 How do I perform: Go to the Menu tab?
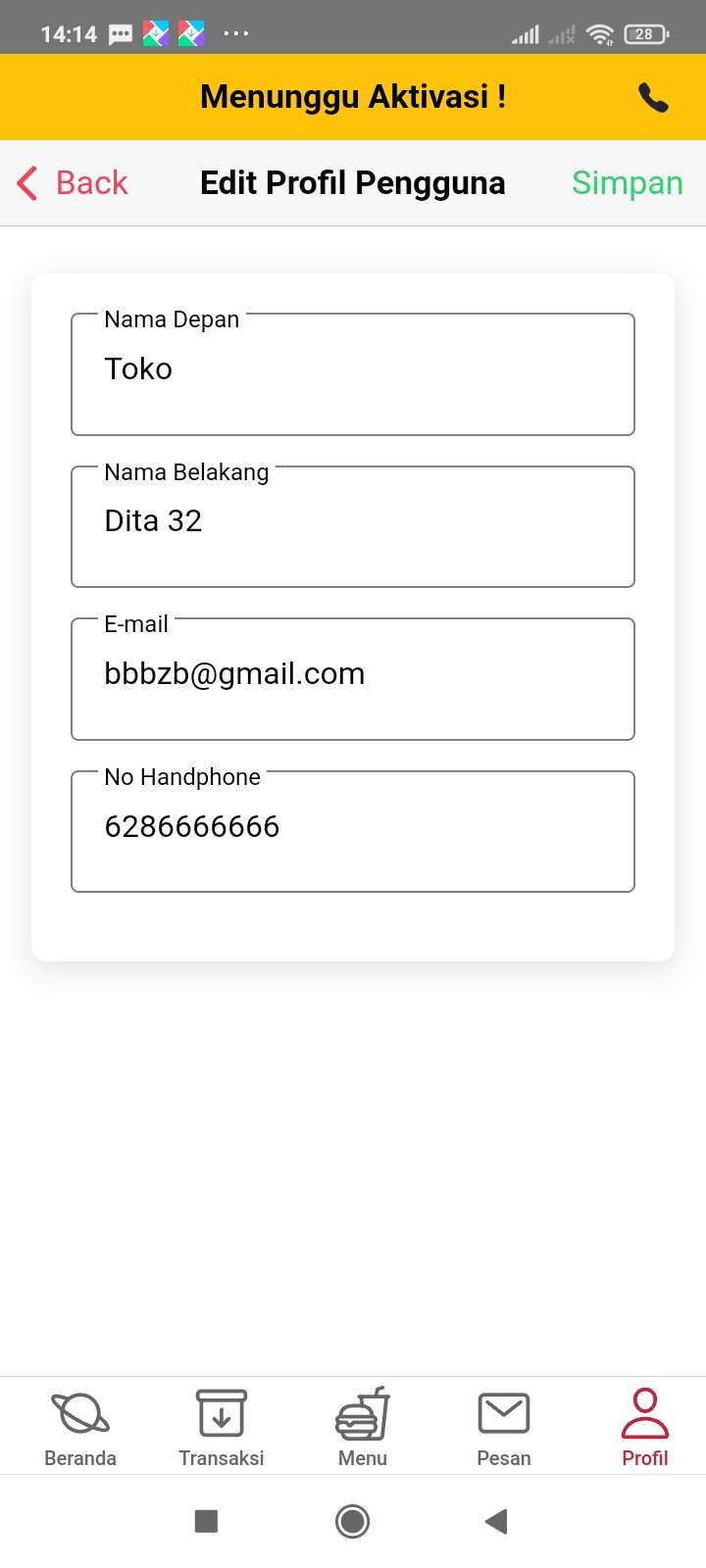(x=363, y=1427)
